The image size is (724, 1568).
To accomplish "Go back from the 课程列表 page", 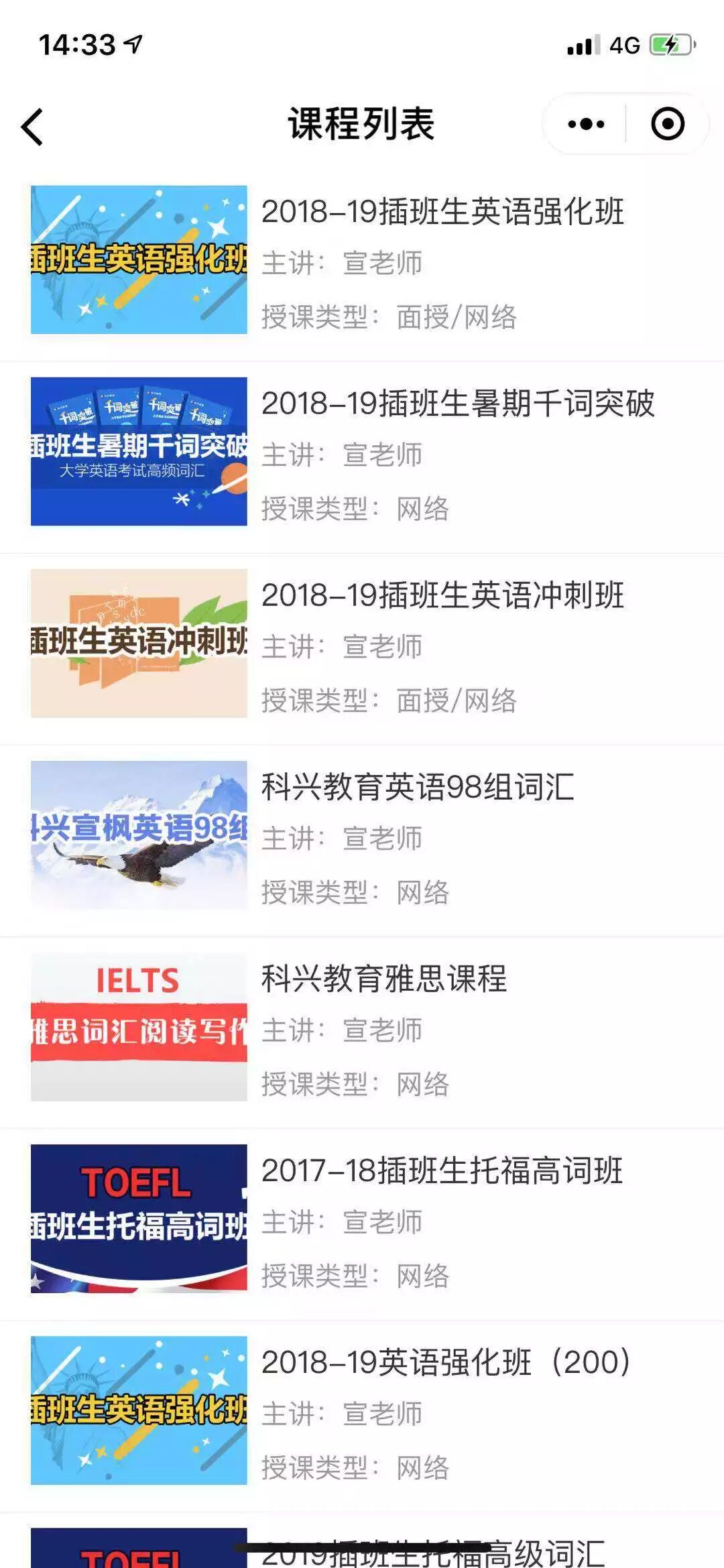I will pyautogui.click(x=32, y=126).
